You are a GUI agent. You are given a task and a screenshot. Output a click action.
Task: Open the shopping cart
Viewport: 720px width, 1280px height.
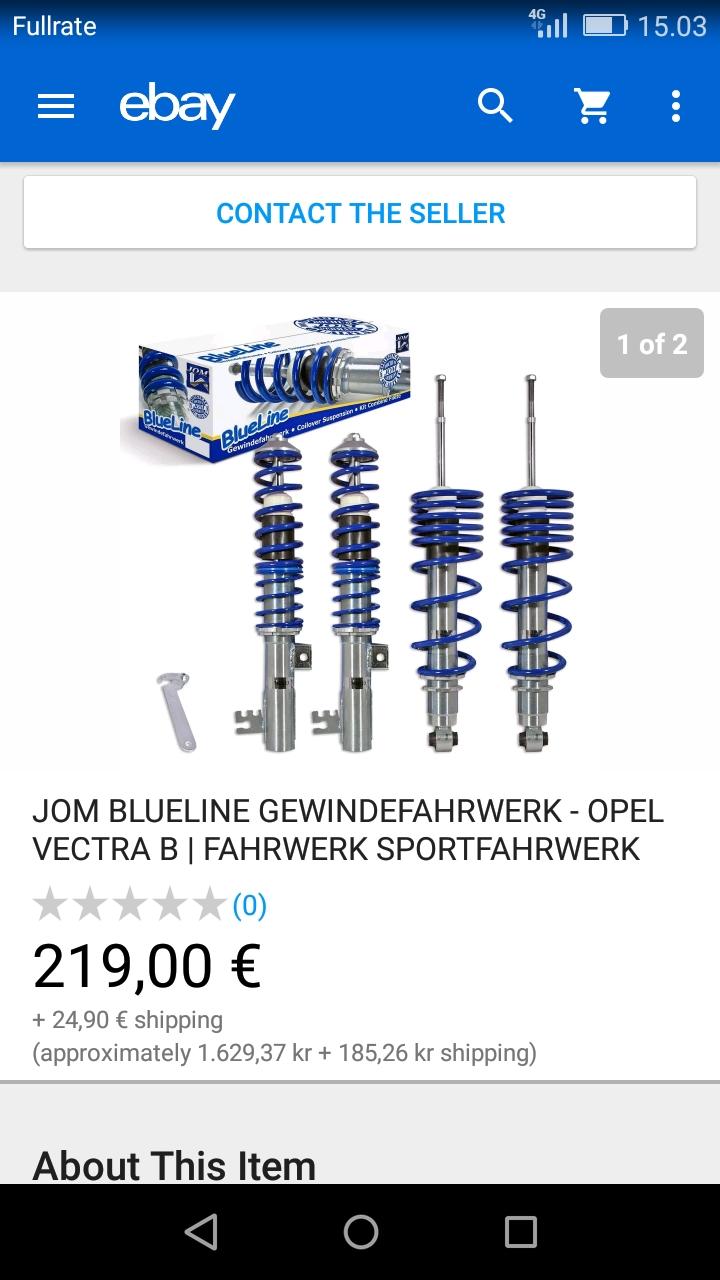[x=592, y=105]
